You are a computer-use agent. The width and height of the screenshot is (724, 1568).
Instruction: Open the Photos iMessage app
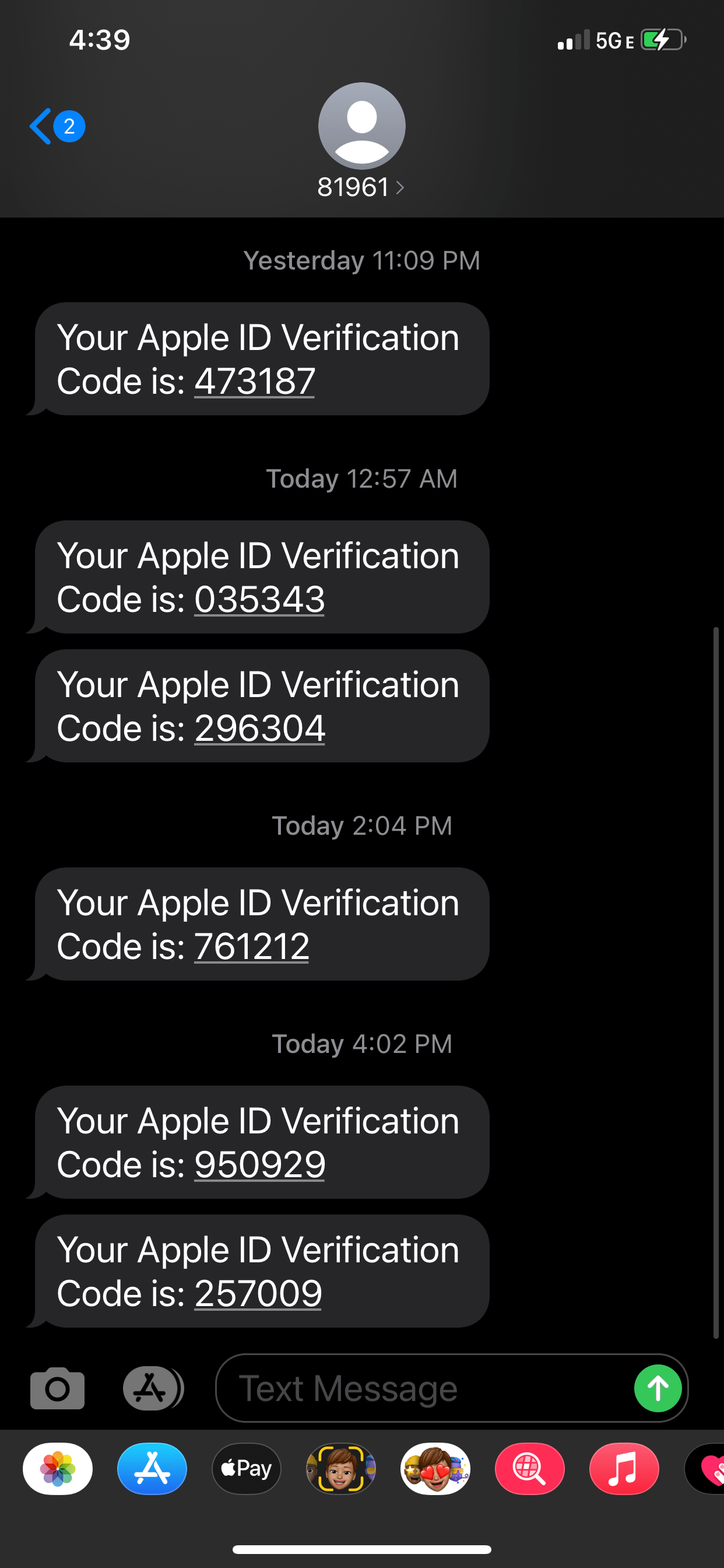coord(58,1469)
